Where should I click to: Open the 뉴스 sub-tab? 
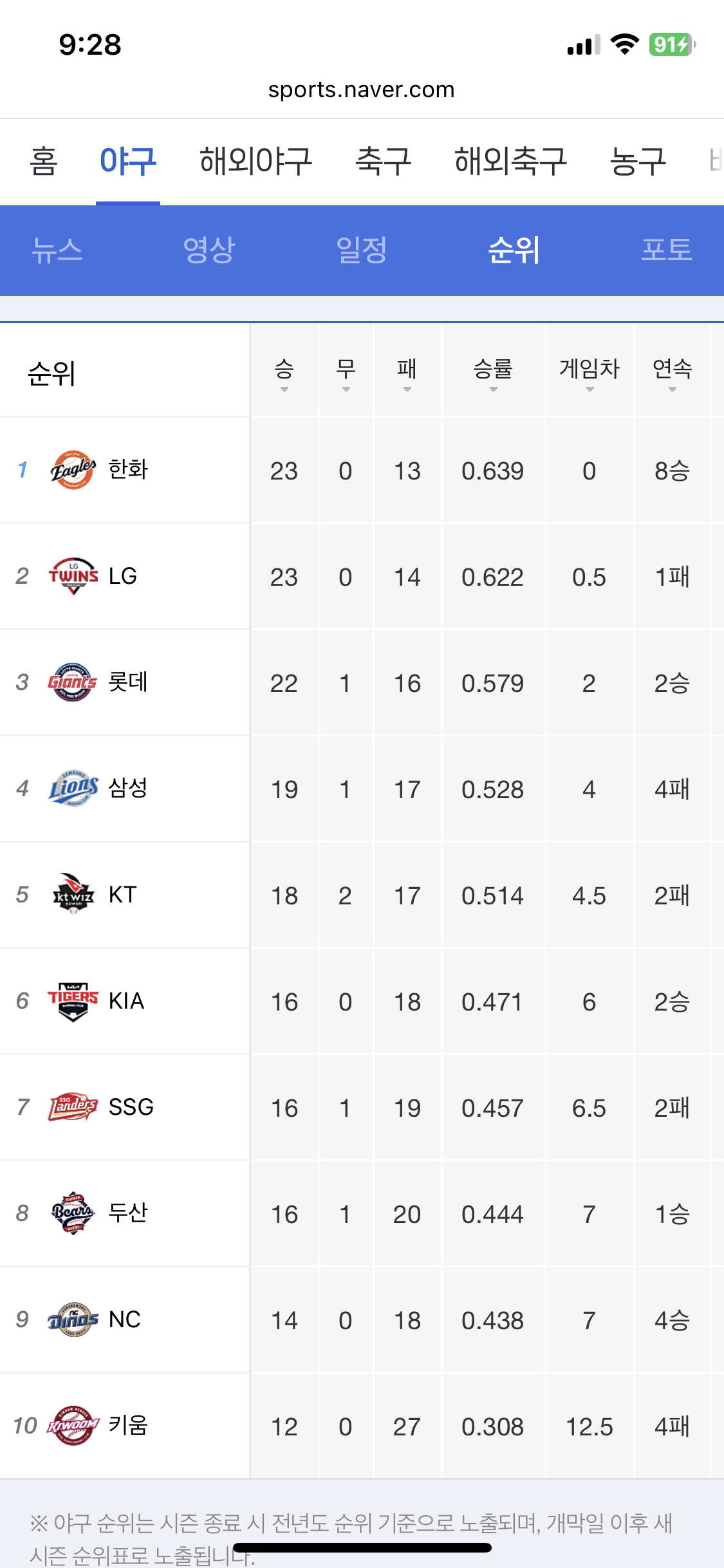point(57,250)
